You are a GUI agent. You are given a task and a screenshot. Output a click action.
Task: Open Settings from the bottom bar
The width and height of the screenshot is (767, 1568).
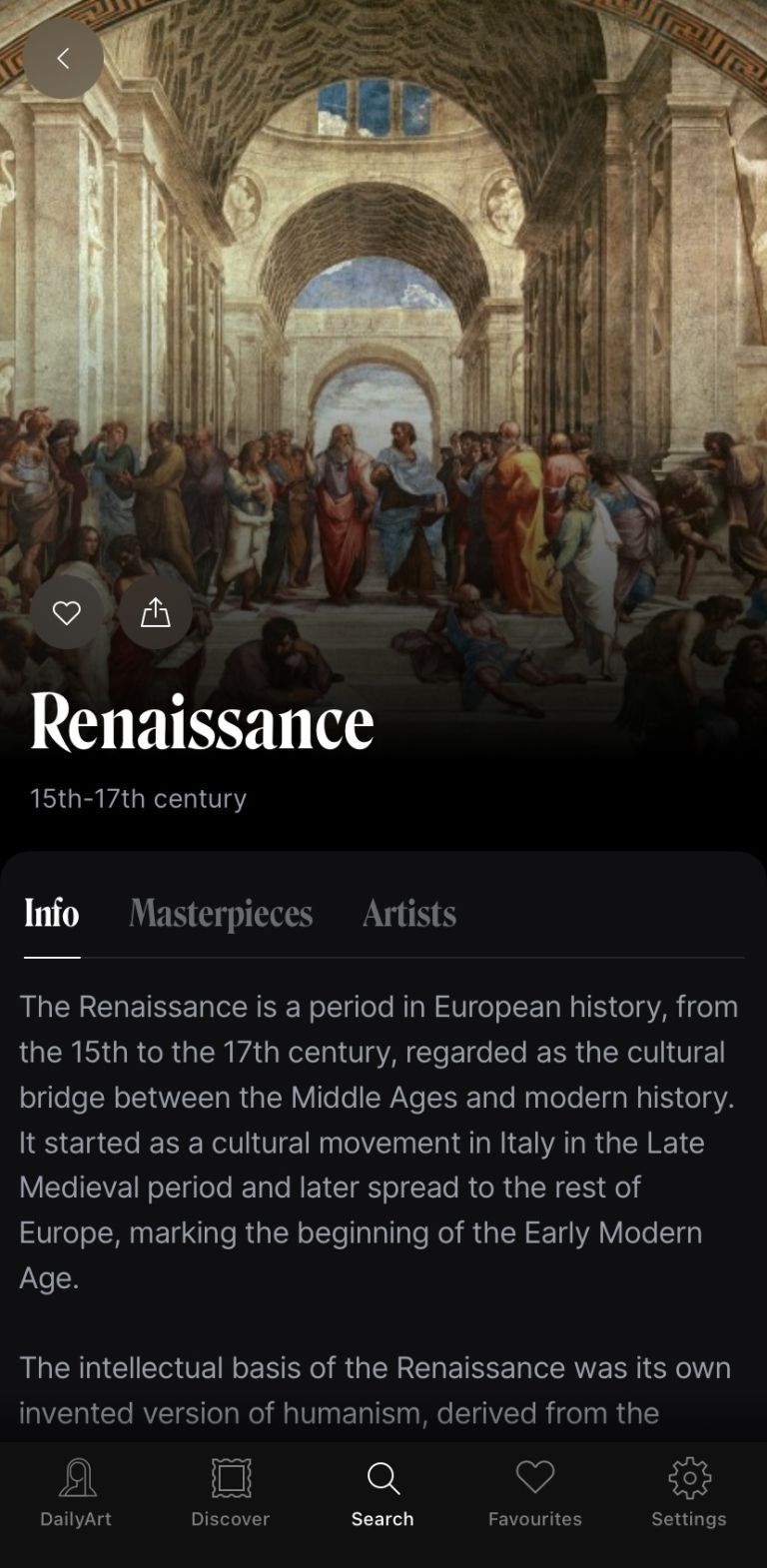(x=689, y=1493)
